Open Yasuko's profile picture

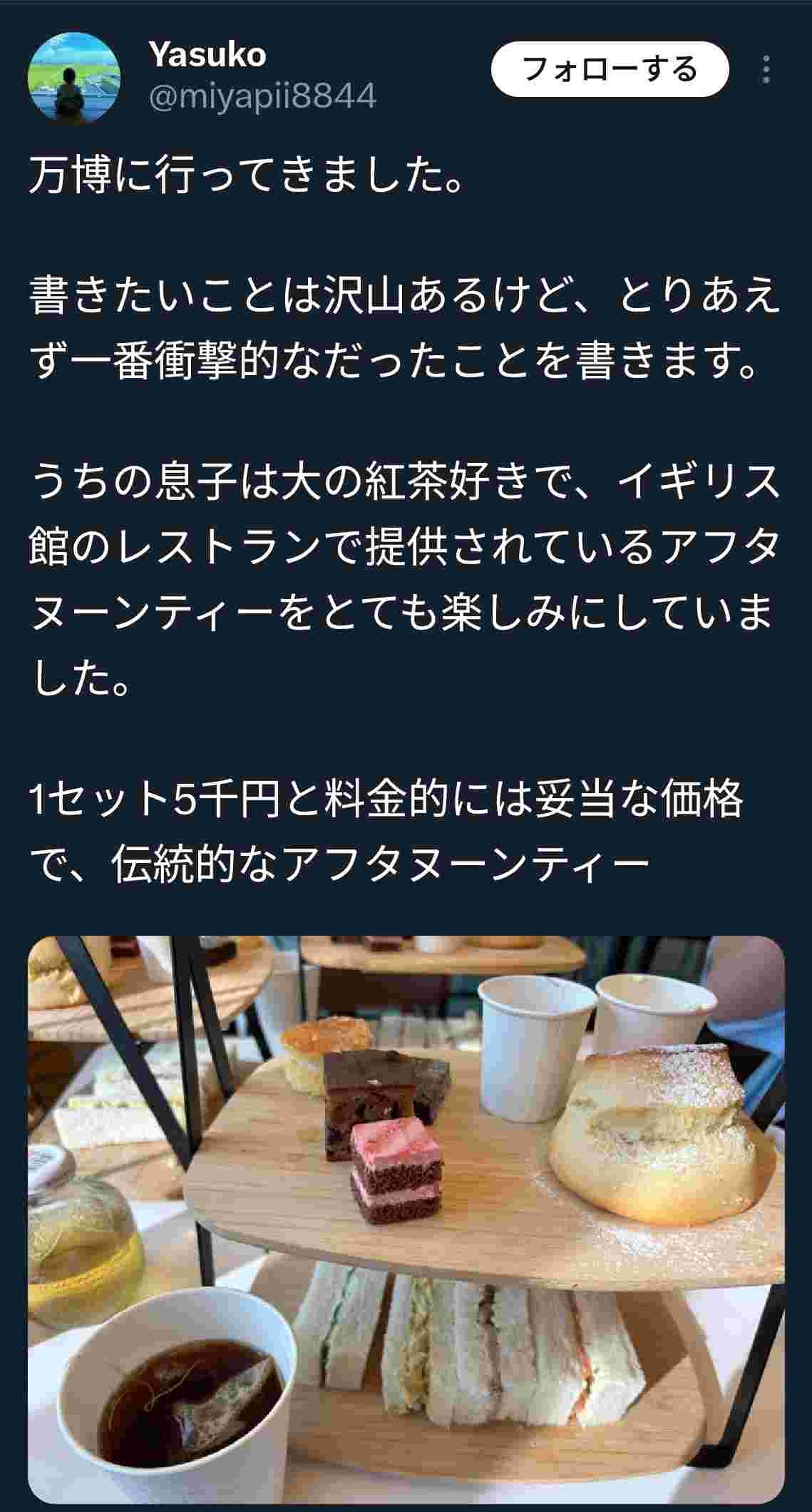pyautogui.click(x=74, y=74)
